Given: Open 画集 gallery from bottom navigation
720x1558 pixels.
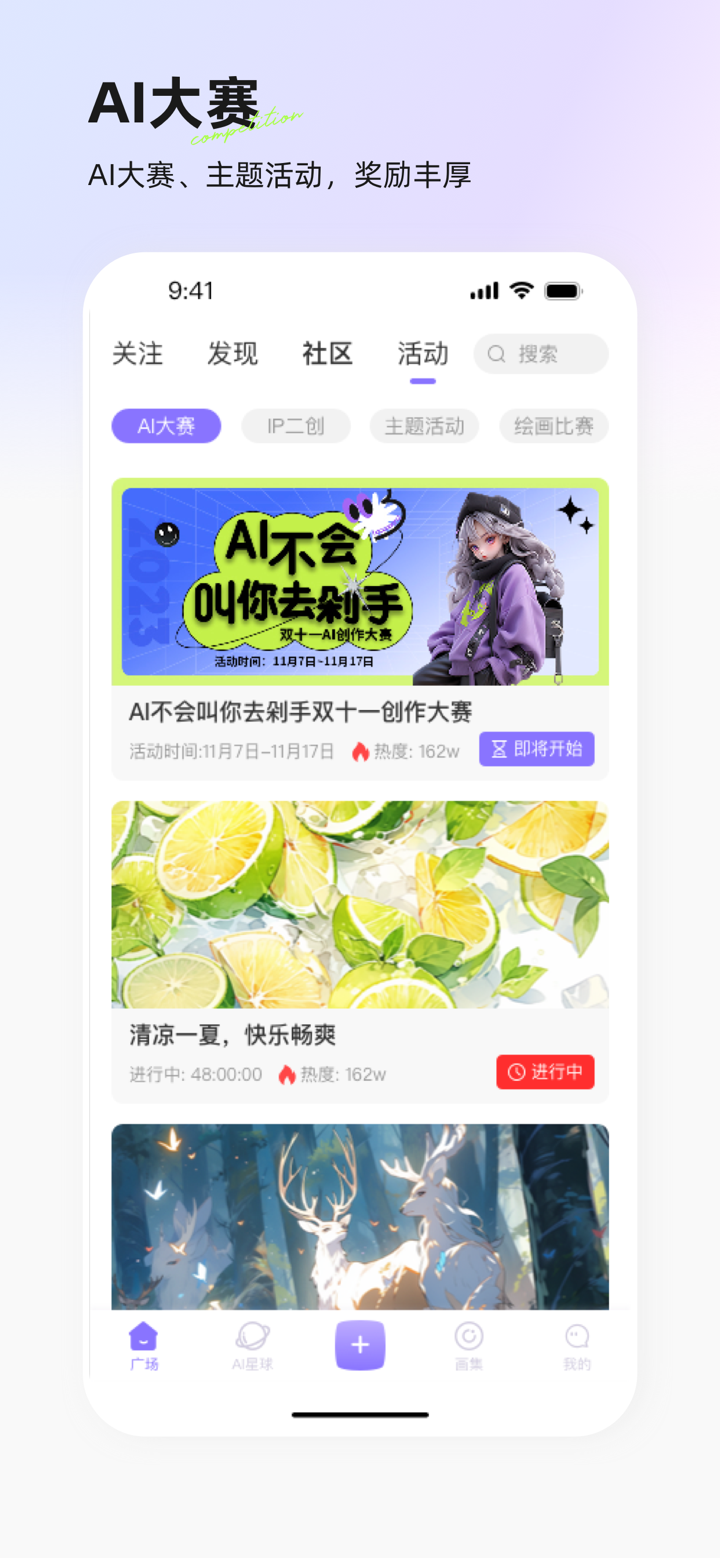Looking at the screenshot, I should tap(467, 1338).
